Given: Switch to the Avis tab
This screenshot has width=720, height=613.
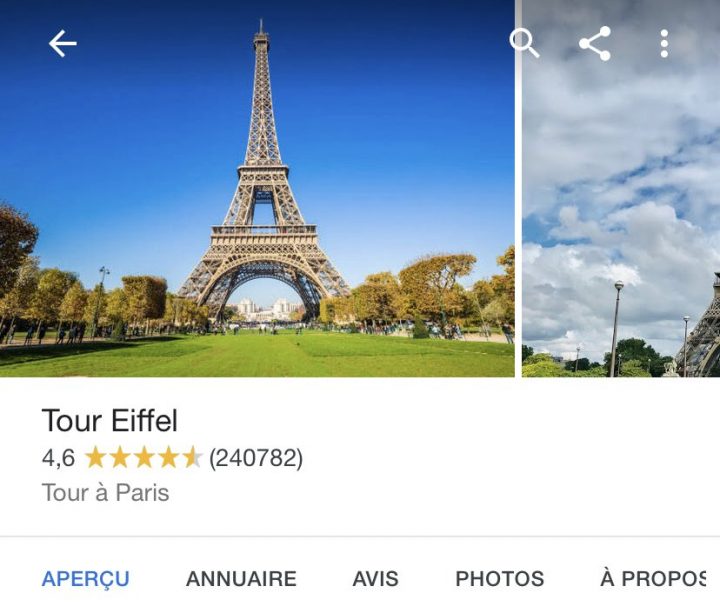Looking at the screenshot, I should (x=375, y=578).
